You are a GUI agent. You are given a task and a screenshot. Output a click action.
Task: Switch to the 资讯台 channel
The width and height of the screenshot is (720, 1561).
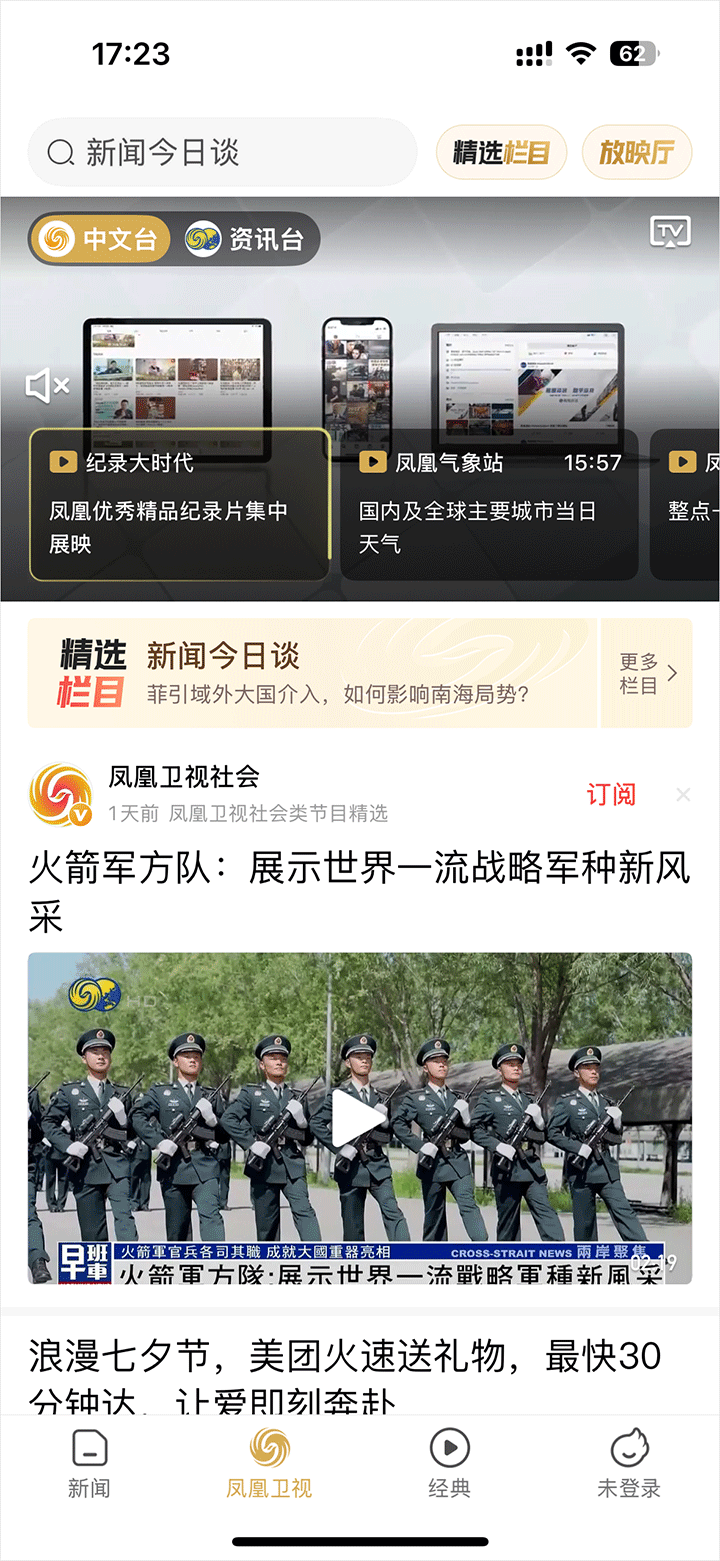pyautogui.click(x=246, y=240)
